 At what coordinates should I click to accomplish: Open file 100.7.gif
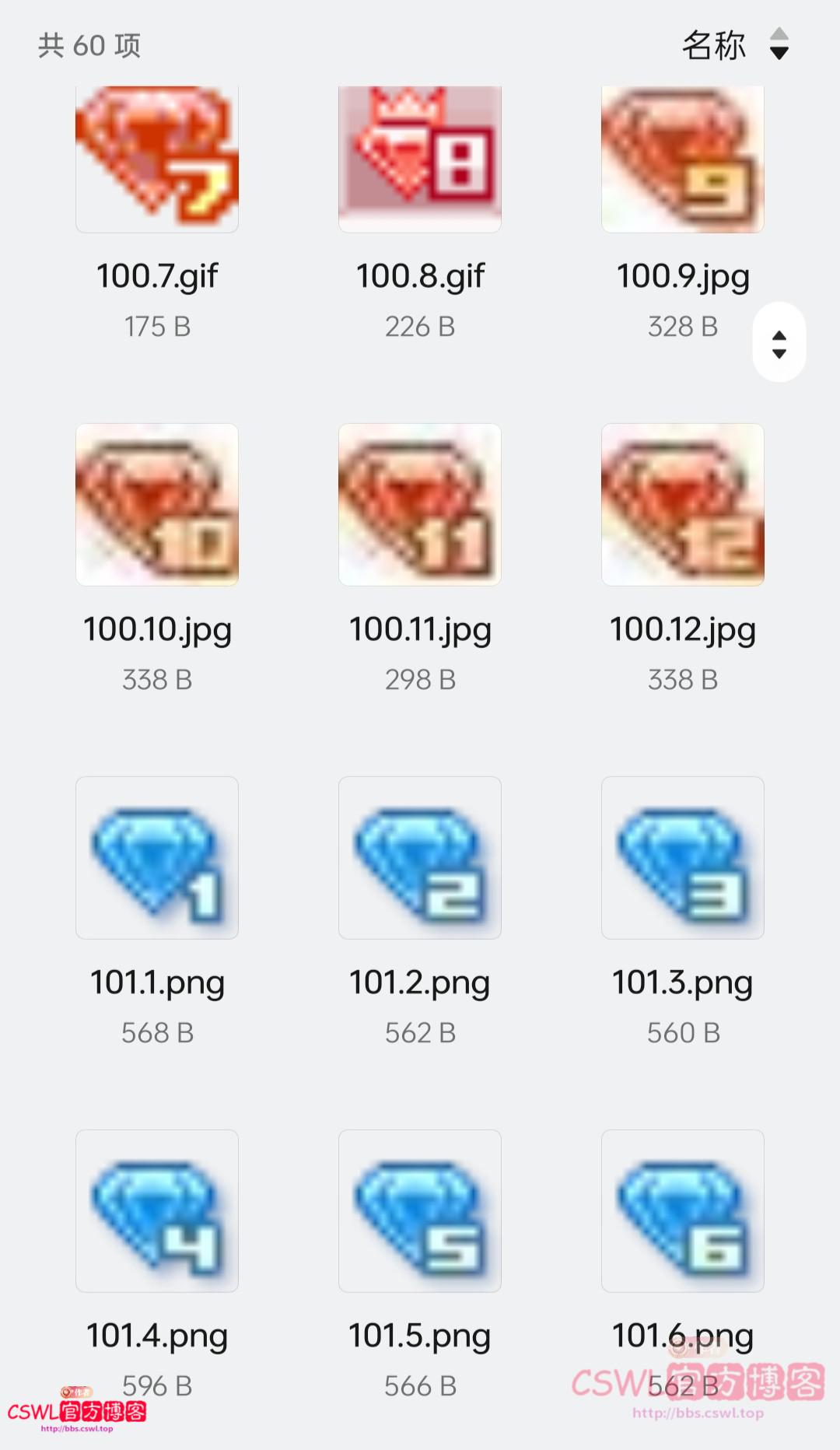pos(157,161)
